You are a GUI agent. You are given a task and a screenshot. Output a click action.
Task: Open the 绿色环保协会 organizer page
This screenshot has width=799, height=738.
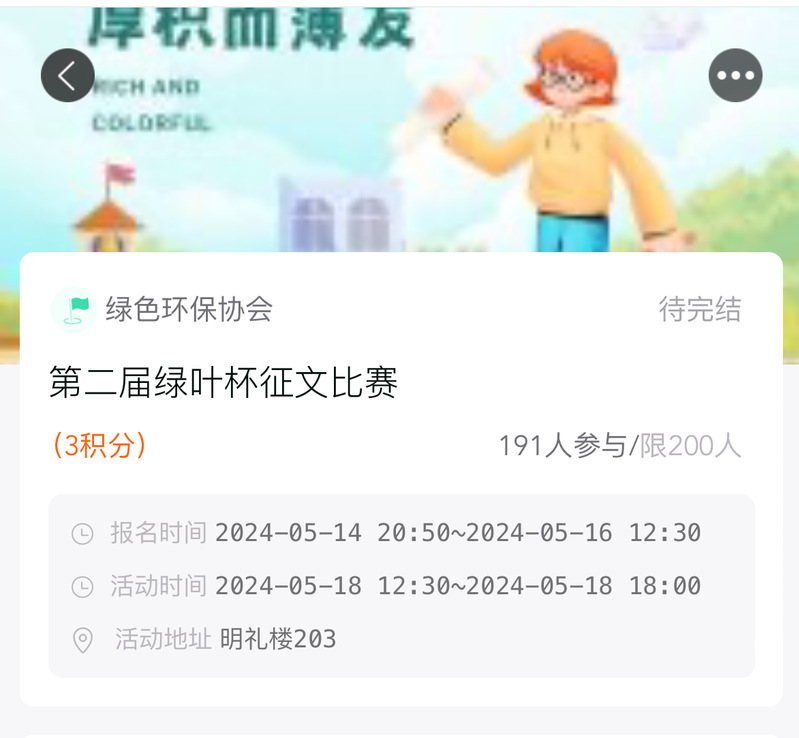tap(188, 309)
